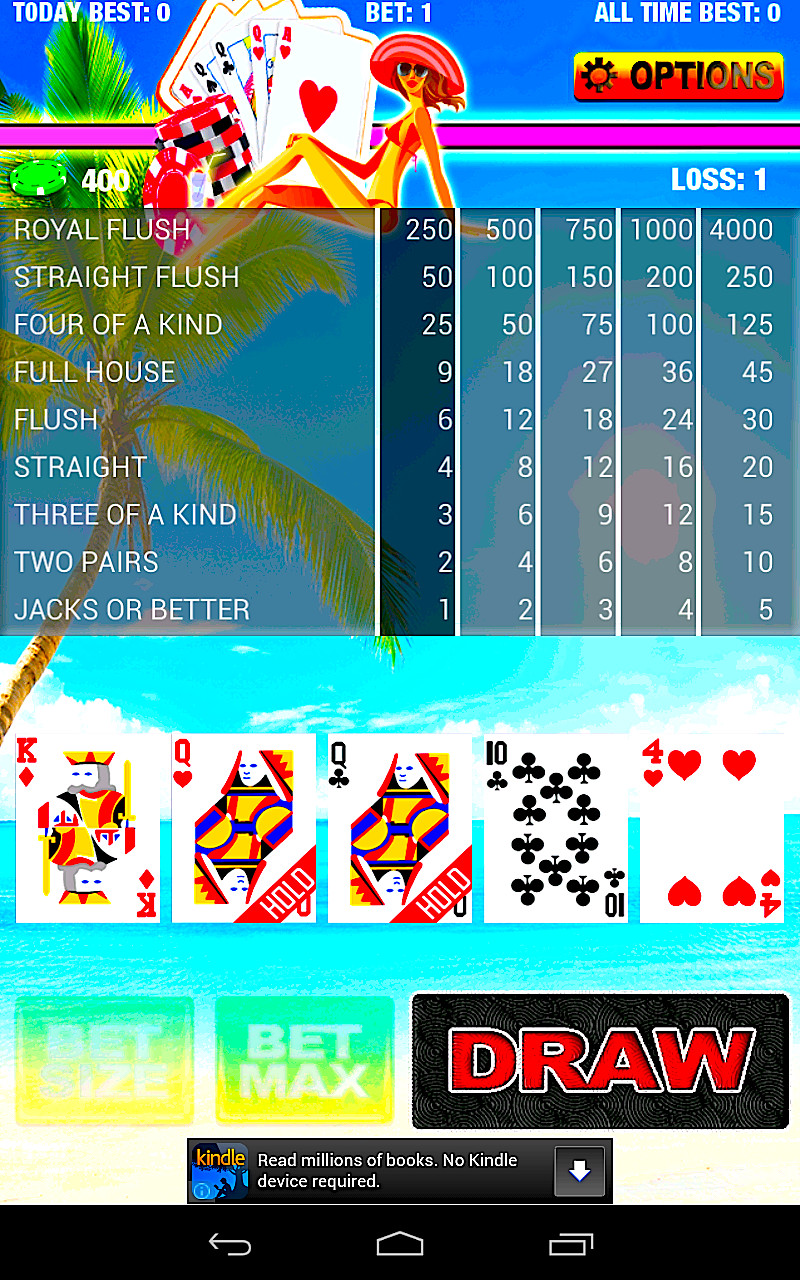
Task: Open the Options menu
Action: tap(678, 76)
